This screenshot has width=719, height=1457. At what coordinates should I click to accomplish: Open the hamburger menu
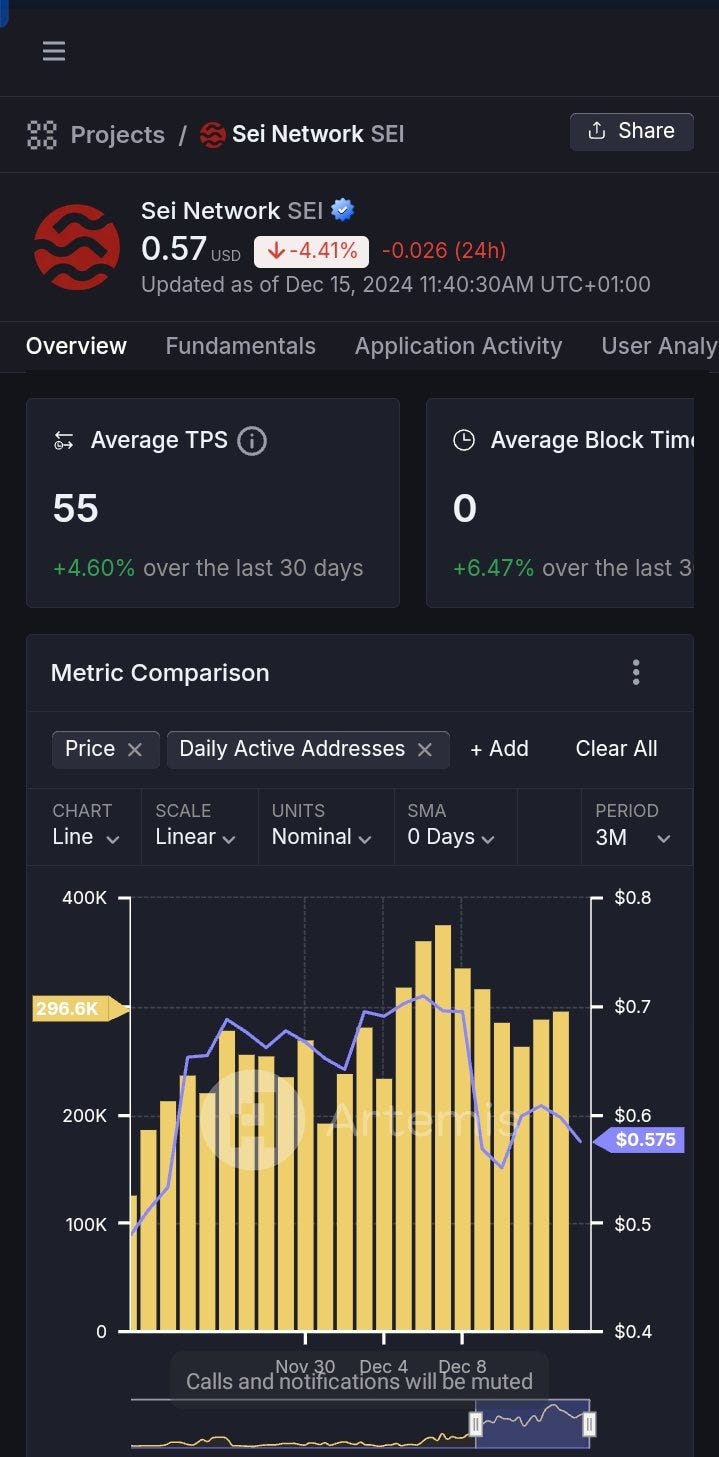point(54,51)
